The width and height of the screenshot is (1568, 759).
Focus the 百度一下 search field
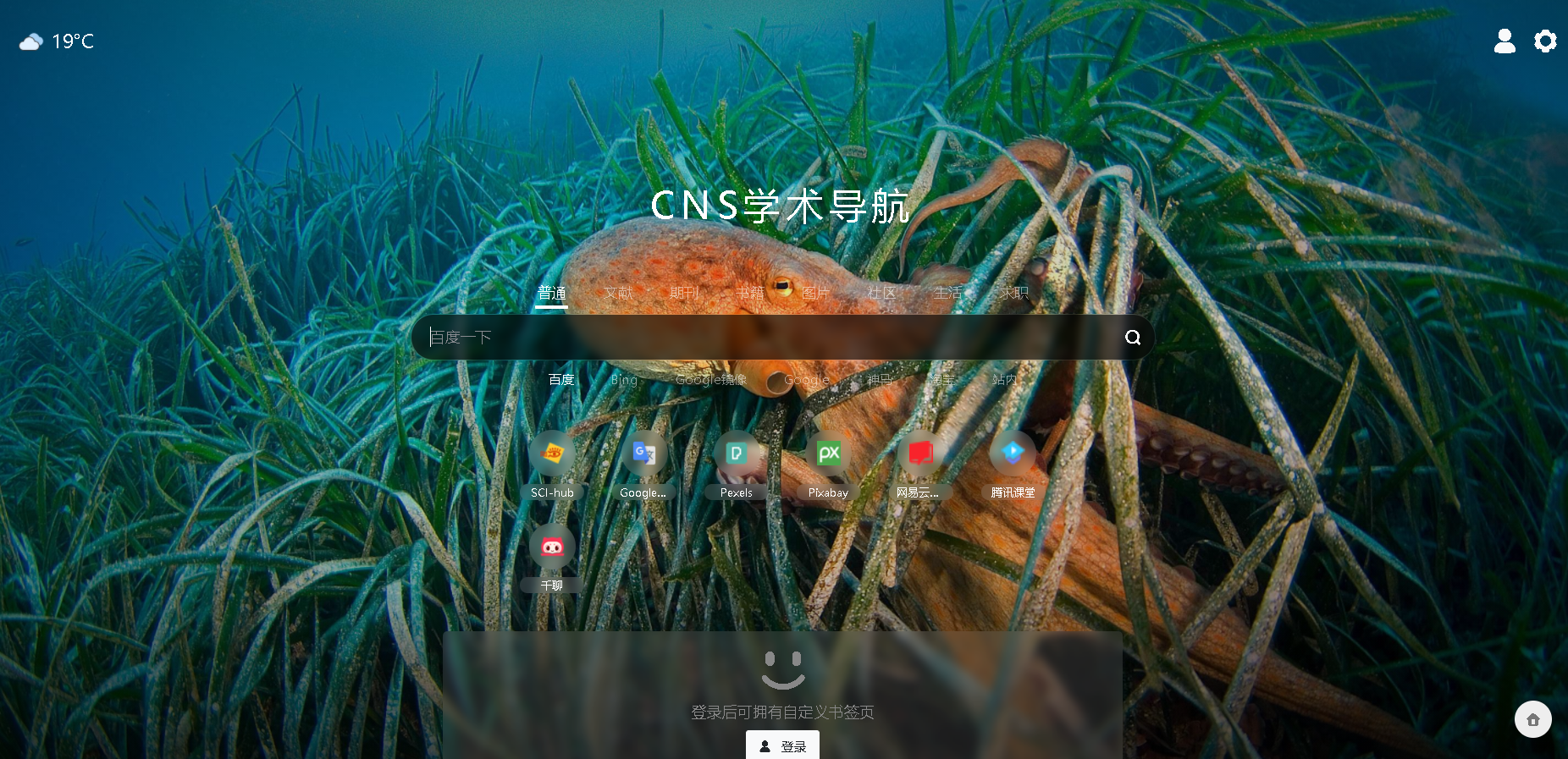click(x=762, y=338)
